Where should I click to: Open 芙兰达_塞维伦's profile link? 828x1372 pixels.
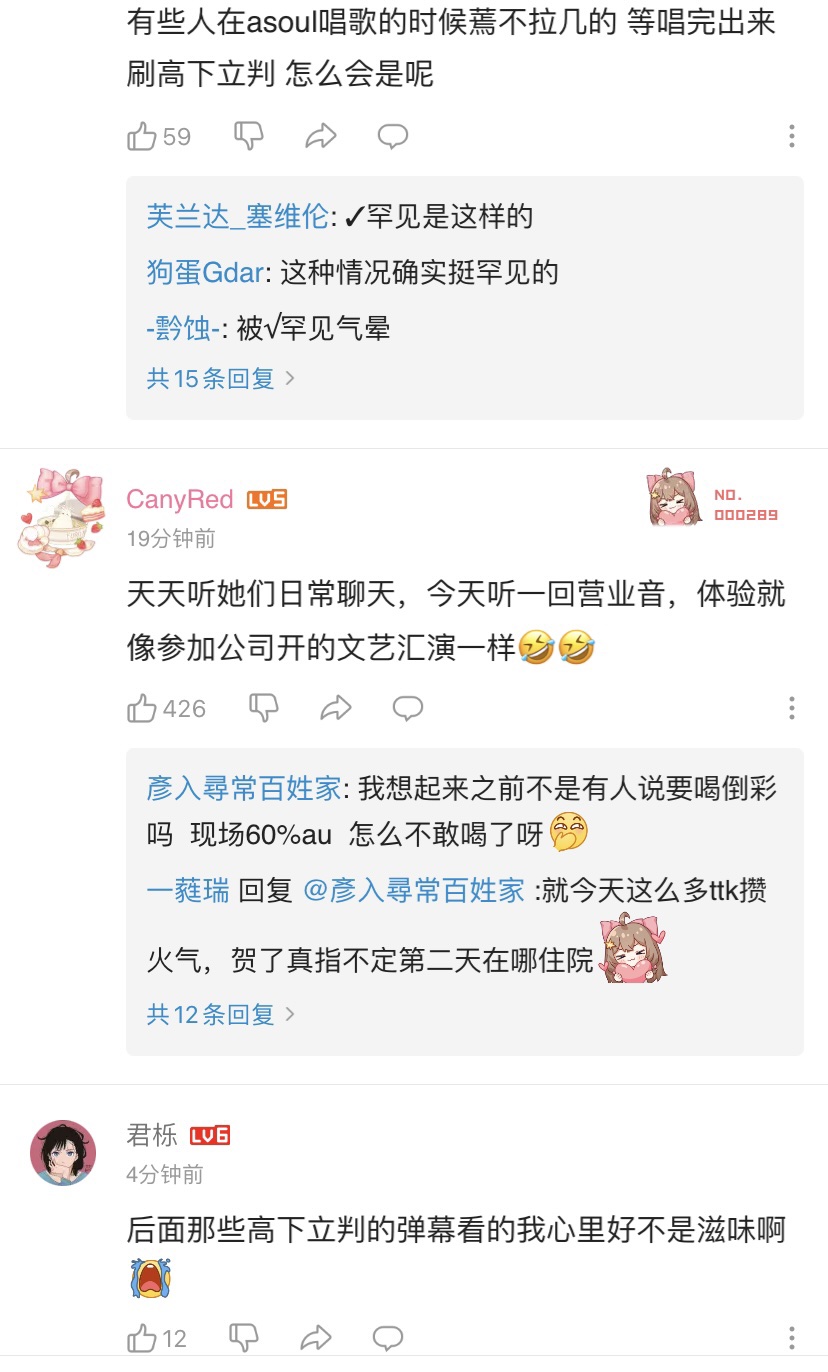click(x=237, y=215)
